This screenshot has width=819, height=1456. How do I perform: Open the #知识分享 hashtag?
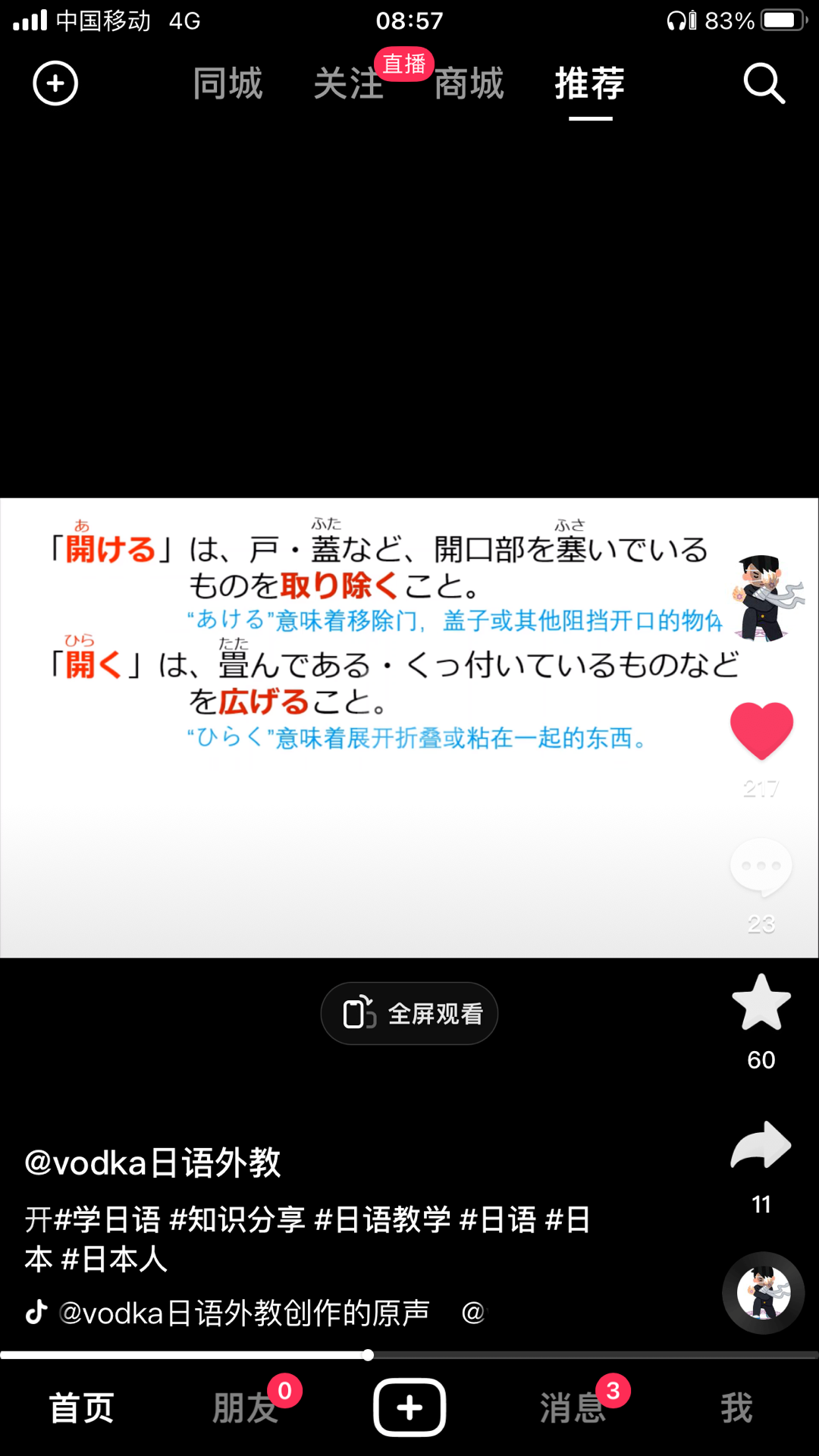point(237,1220)
